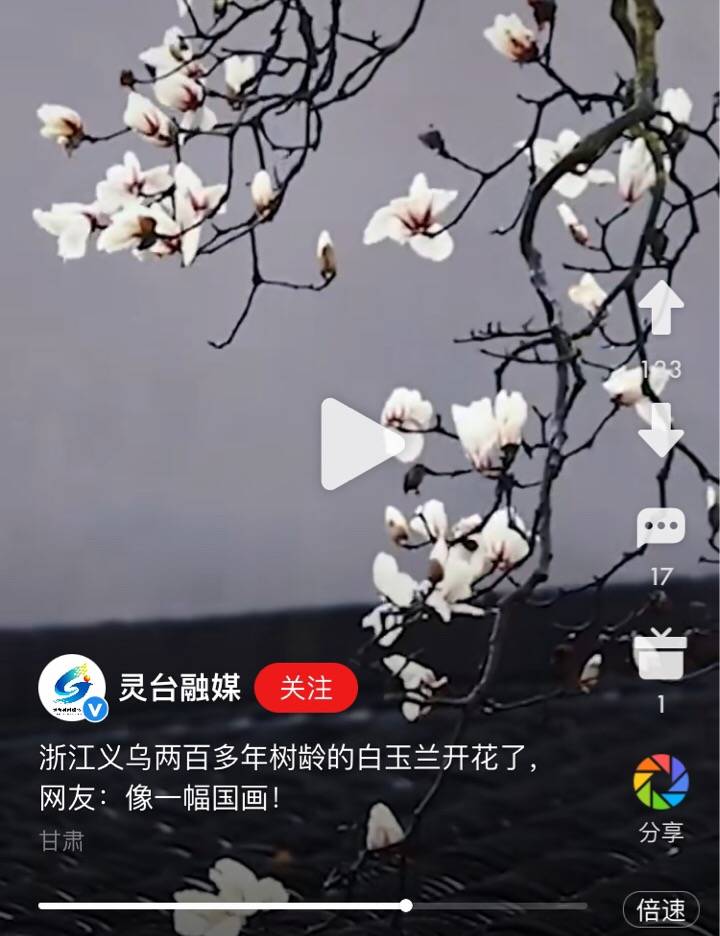720x936 pixels.
Task: Open the comments bubble showing 17
Action: (x=661, y=528)
